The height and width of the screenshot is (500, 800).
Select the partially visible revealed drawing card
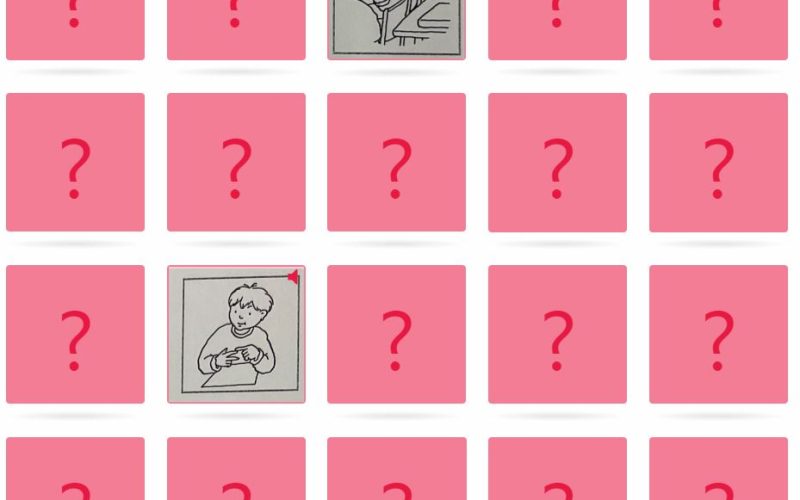point(396,28)
